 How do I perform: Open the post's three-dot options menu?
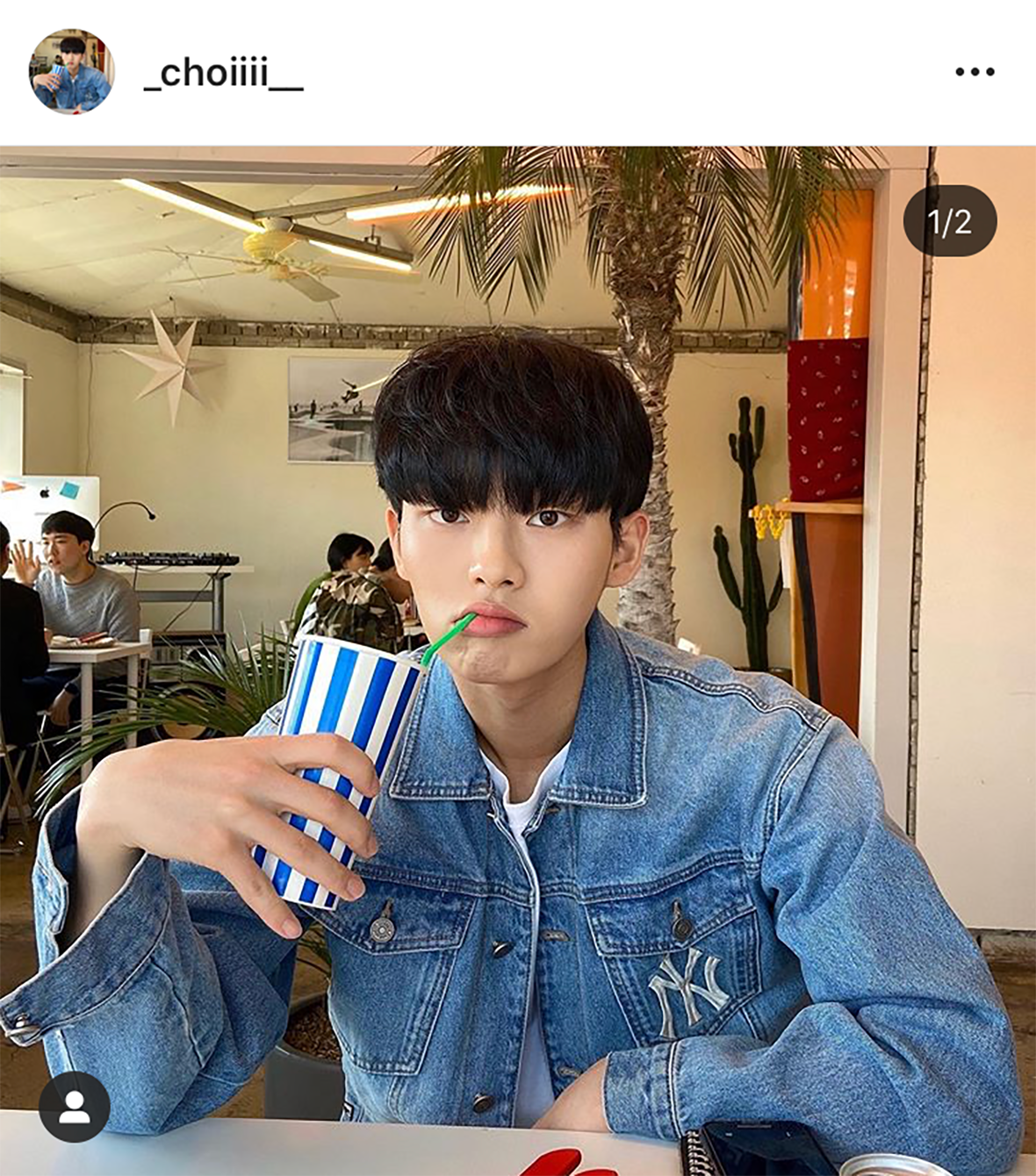(975, 72)
